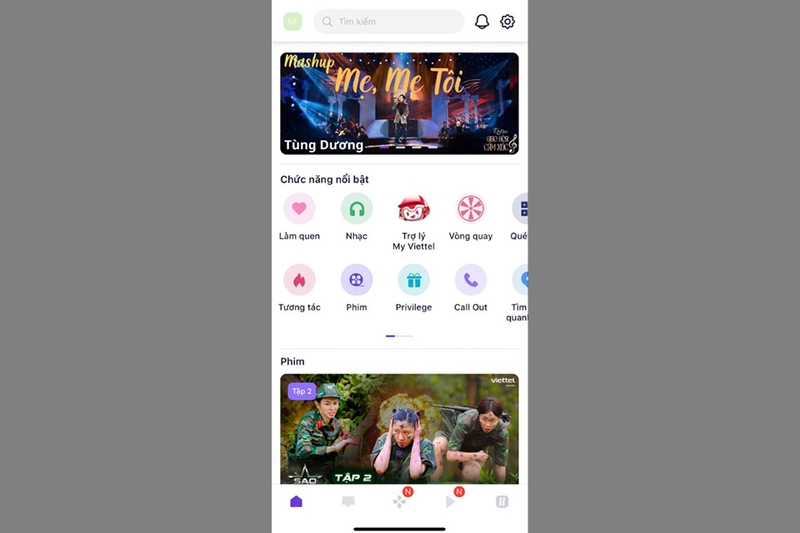Image resolution: width=800 pixels, height=533 pixels.
Task: Open the profile avatar at top left
Action: coord(292,21)
